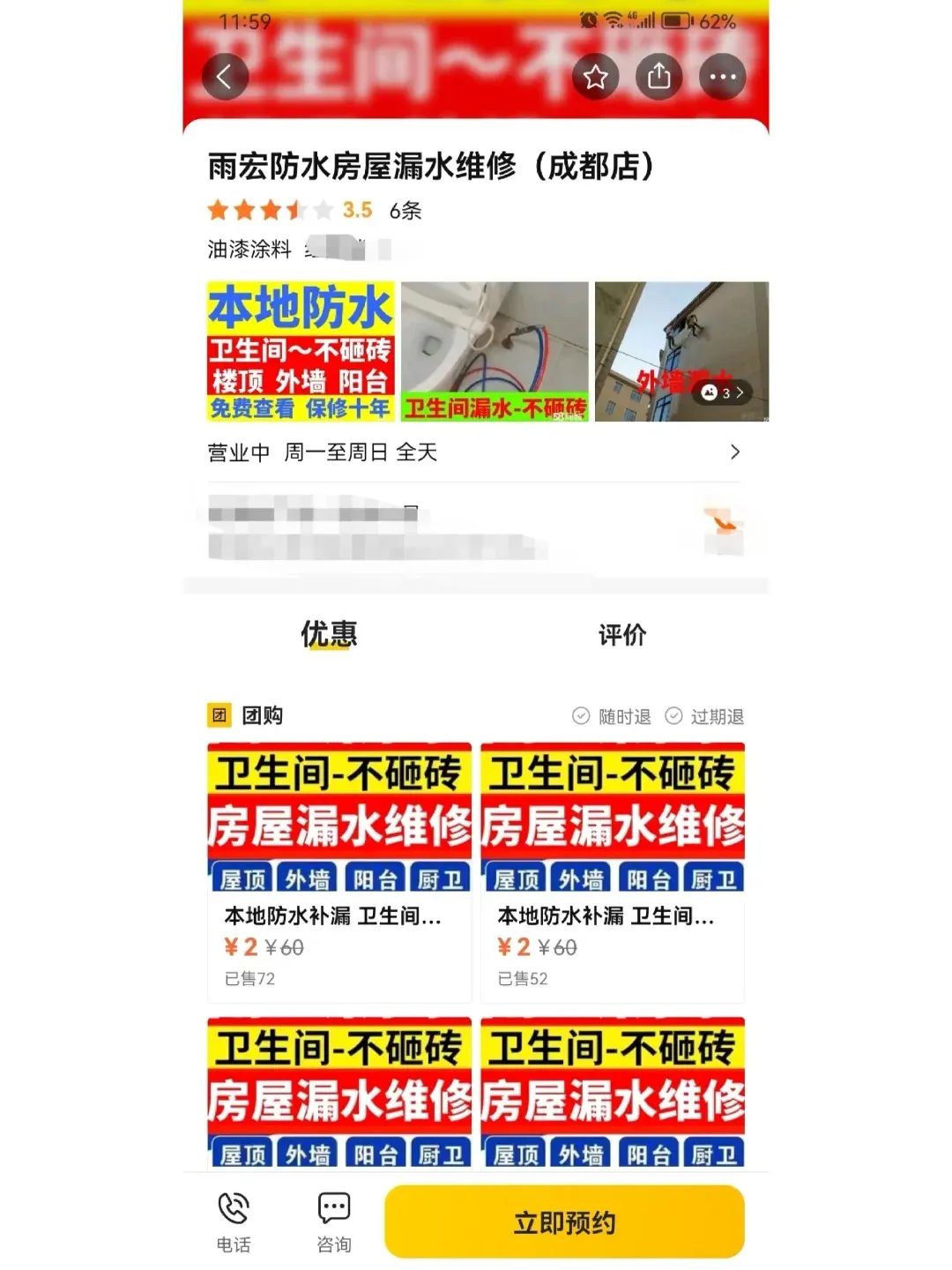View the 6条 reviews rating
Image resolution: width=952 pixels, height=1270 pixels.
(405, 211)
